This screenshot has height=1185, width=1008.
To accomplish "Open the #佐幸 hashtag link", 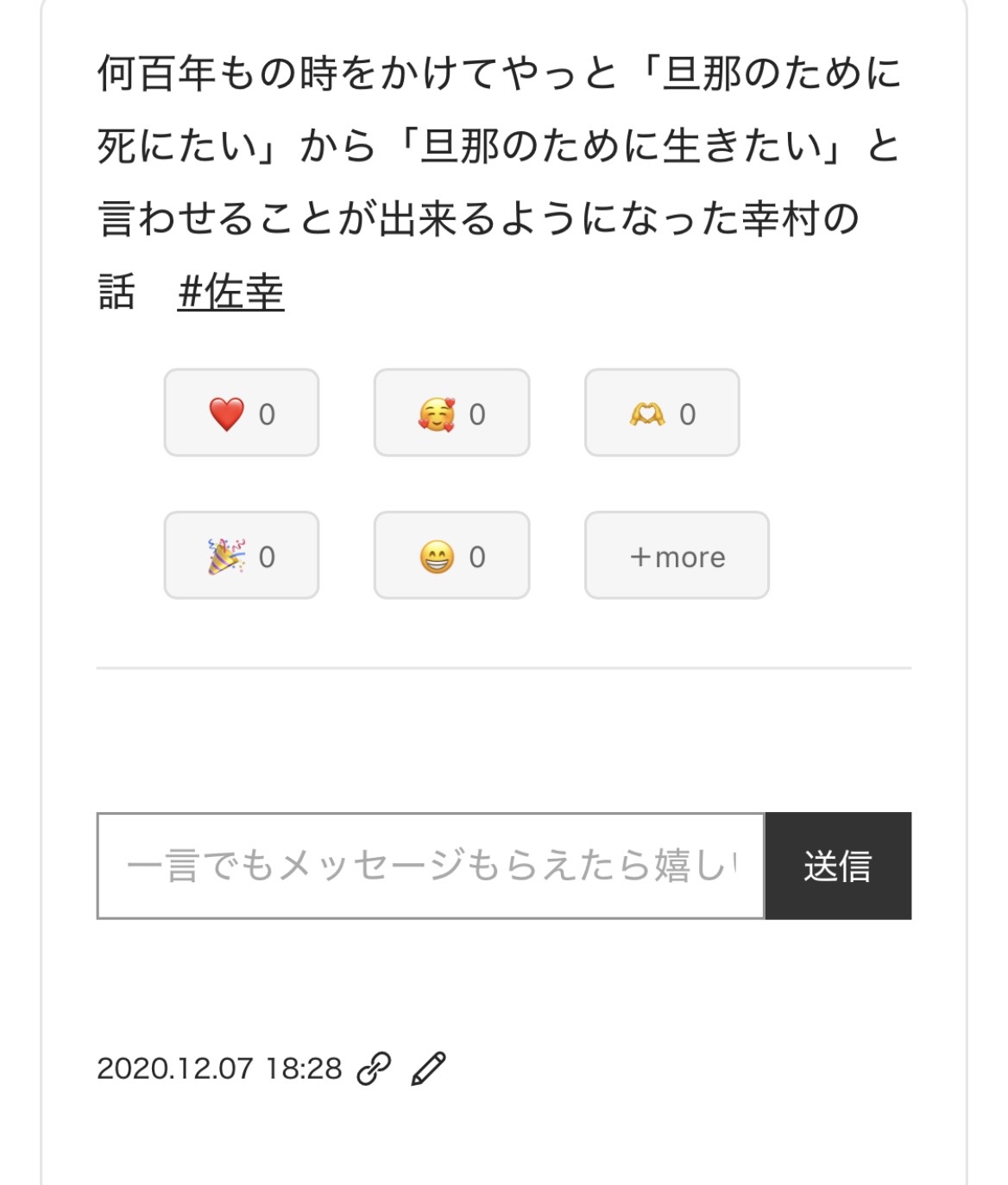I will [230, 293].
